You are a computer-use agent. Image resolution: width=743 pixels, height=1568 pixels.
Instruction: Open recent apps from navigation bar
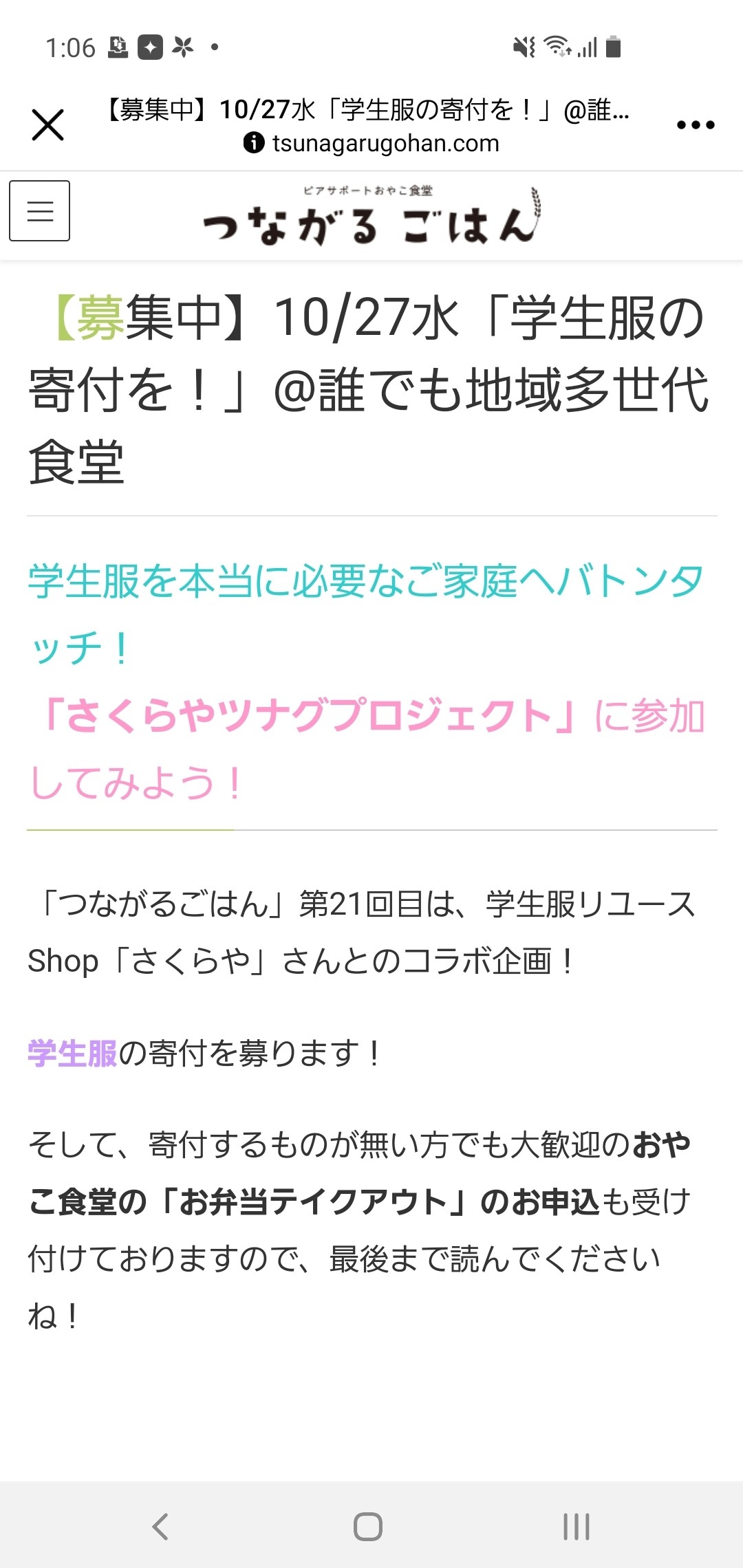coord(577,1526)
